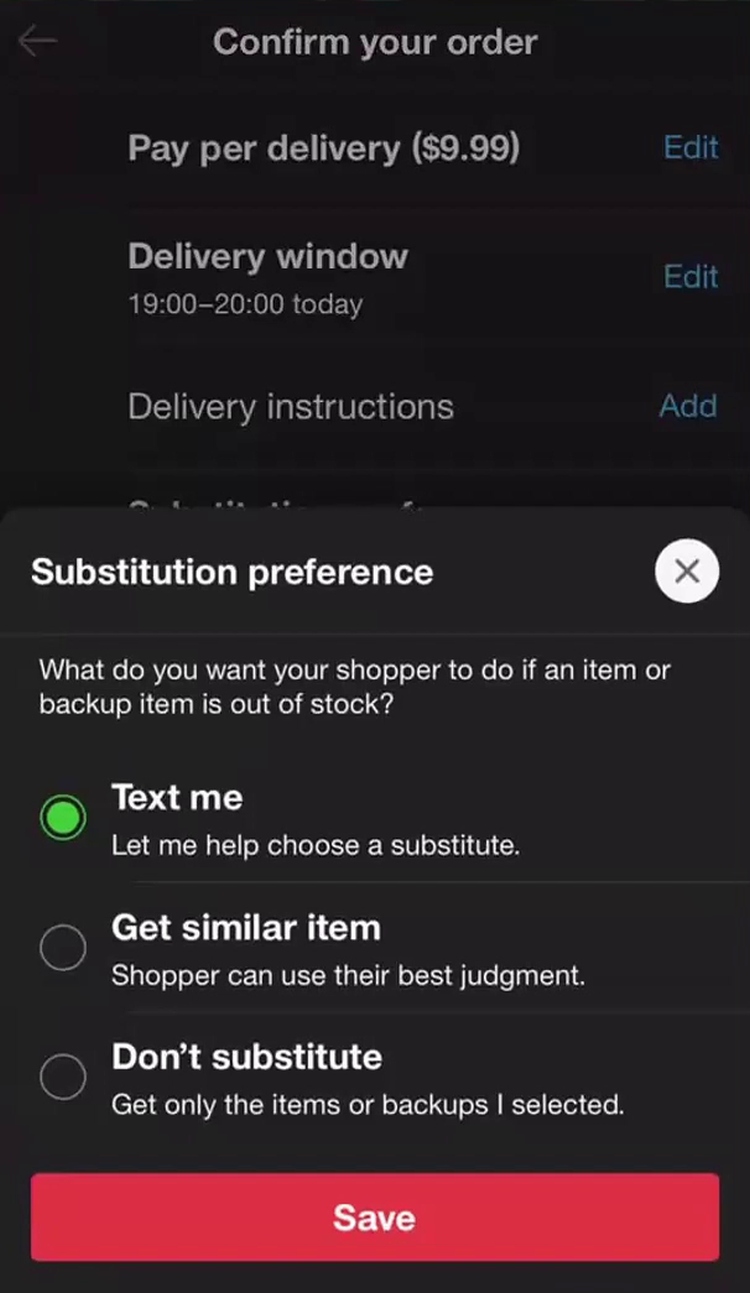The width and height of the screenshot is (750, 1293).
Task: Edit the Pay per delivery option
Action: pos(690,148)
